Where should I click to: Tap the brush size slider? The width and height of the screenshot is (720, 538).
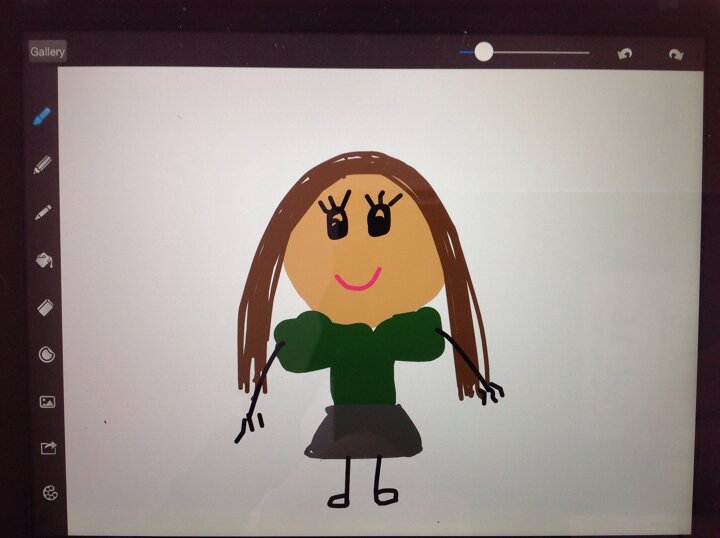click(x=484, y=52)
